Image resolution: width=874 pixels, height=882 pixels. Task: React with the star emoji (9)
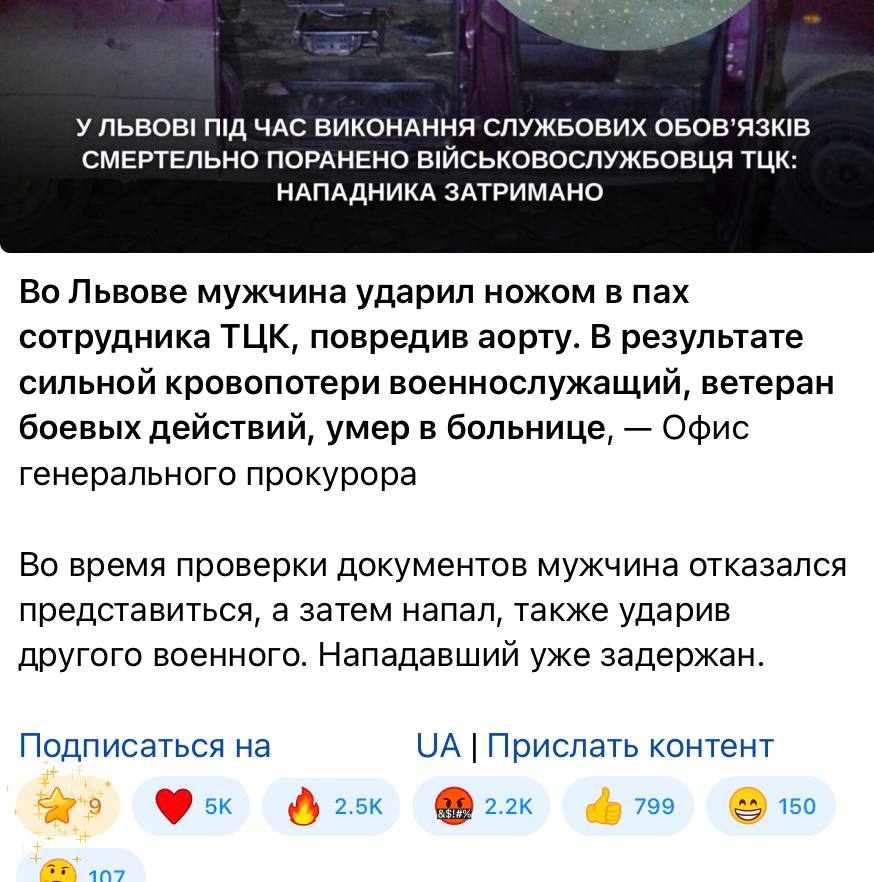pyautogui.click(x=68, y=806)
